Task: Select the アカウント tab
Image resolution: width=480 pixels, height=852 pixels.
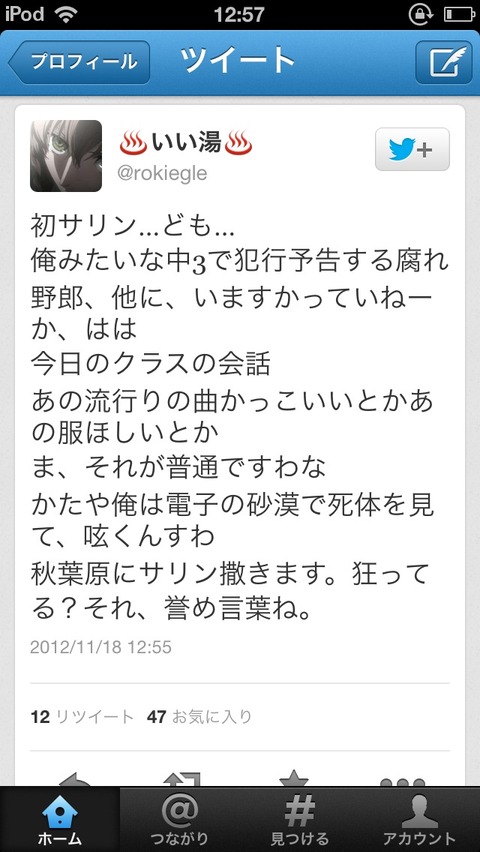Action: (x=420, y=819)
